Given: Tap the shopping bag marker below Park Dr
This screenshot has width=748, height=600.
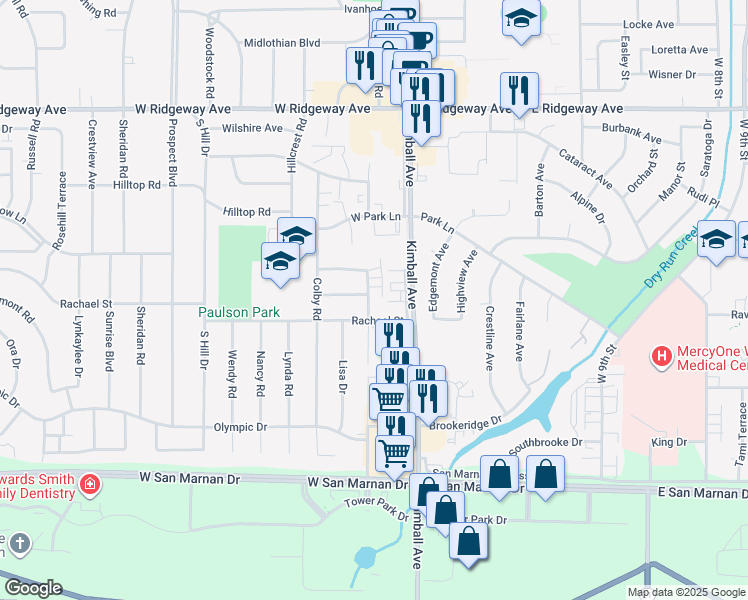Looking at the screenshot, I should pyautogui.click(x=467, y=543).
